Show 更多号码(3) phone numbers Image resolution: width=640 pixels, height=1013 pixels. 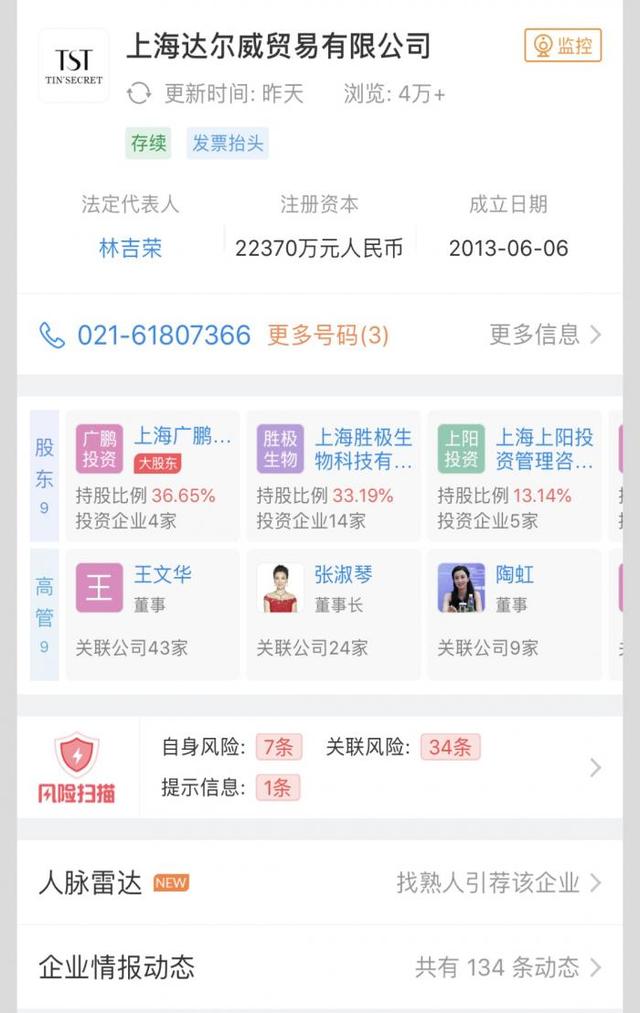tap(328, 335)
